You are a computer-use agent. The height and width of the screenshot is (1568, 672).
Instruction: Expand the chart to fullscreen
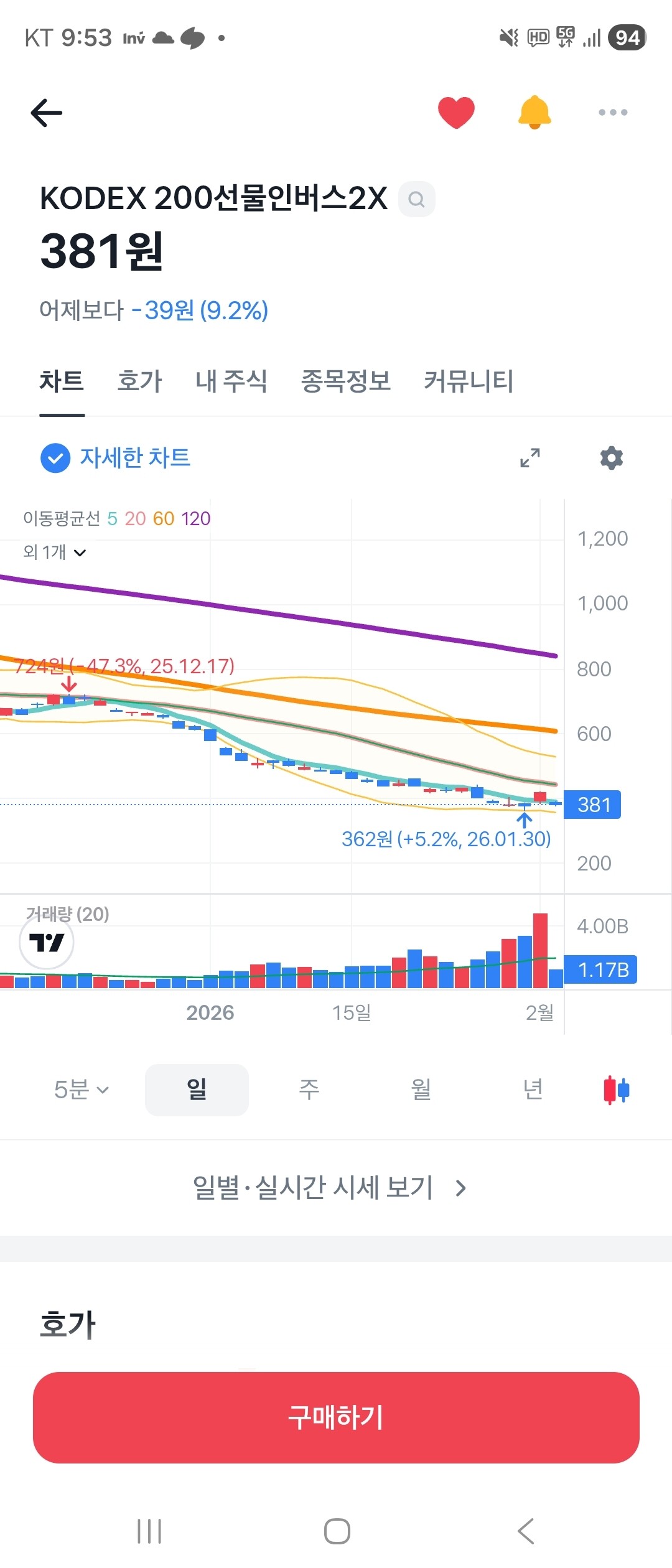coord(530,458)
